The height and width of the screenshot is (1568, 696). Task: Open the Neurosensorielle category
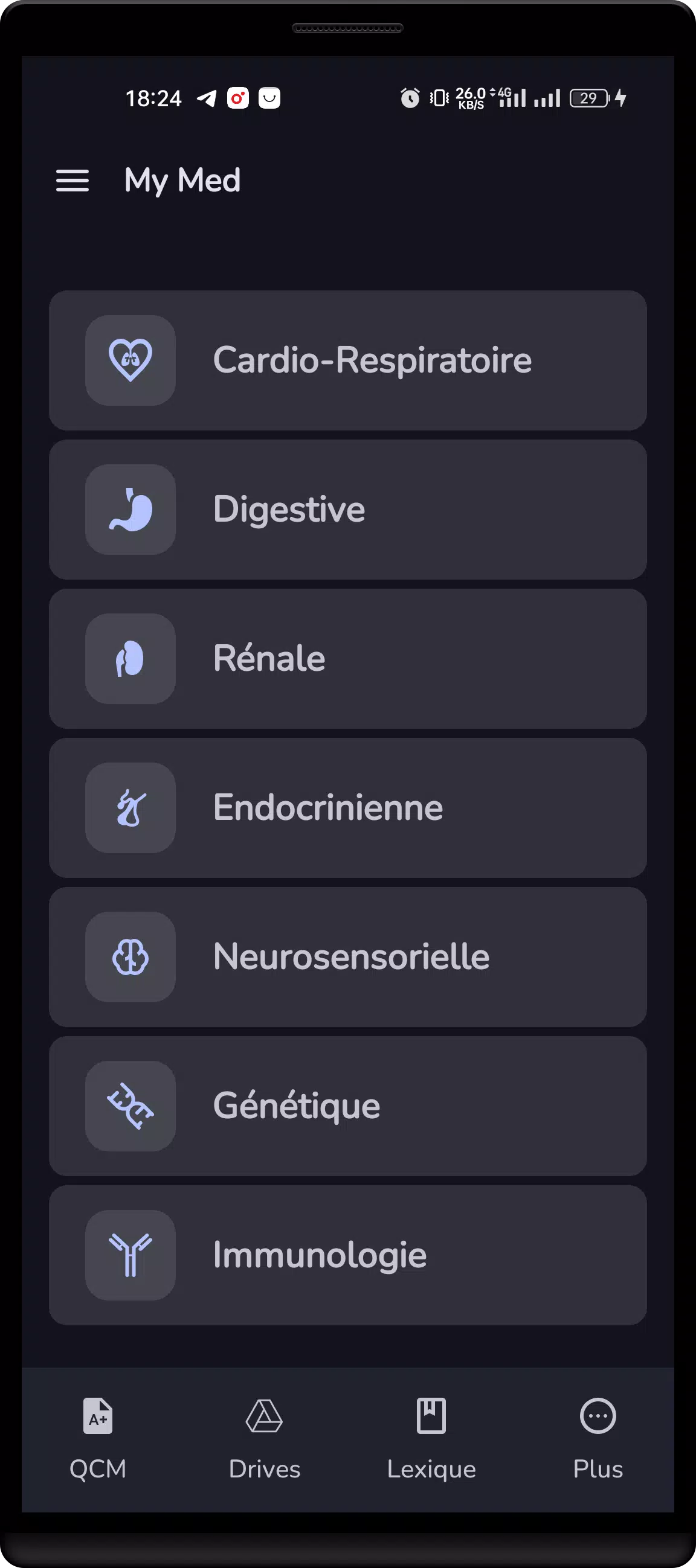coord(347,957)
